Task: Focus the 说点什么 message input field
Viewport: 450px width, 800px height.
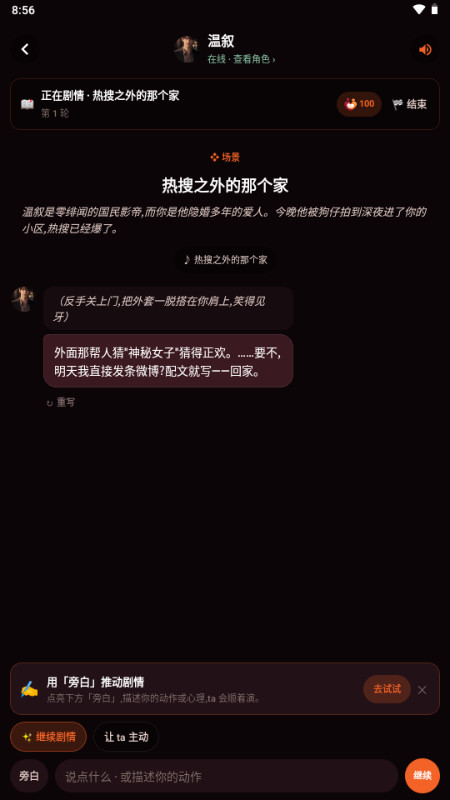Action: click(227, 776)
